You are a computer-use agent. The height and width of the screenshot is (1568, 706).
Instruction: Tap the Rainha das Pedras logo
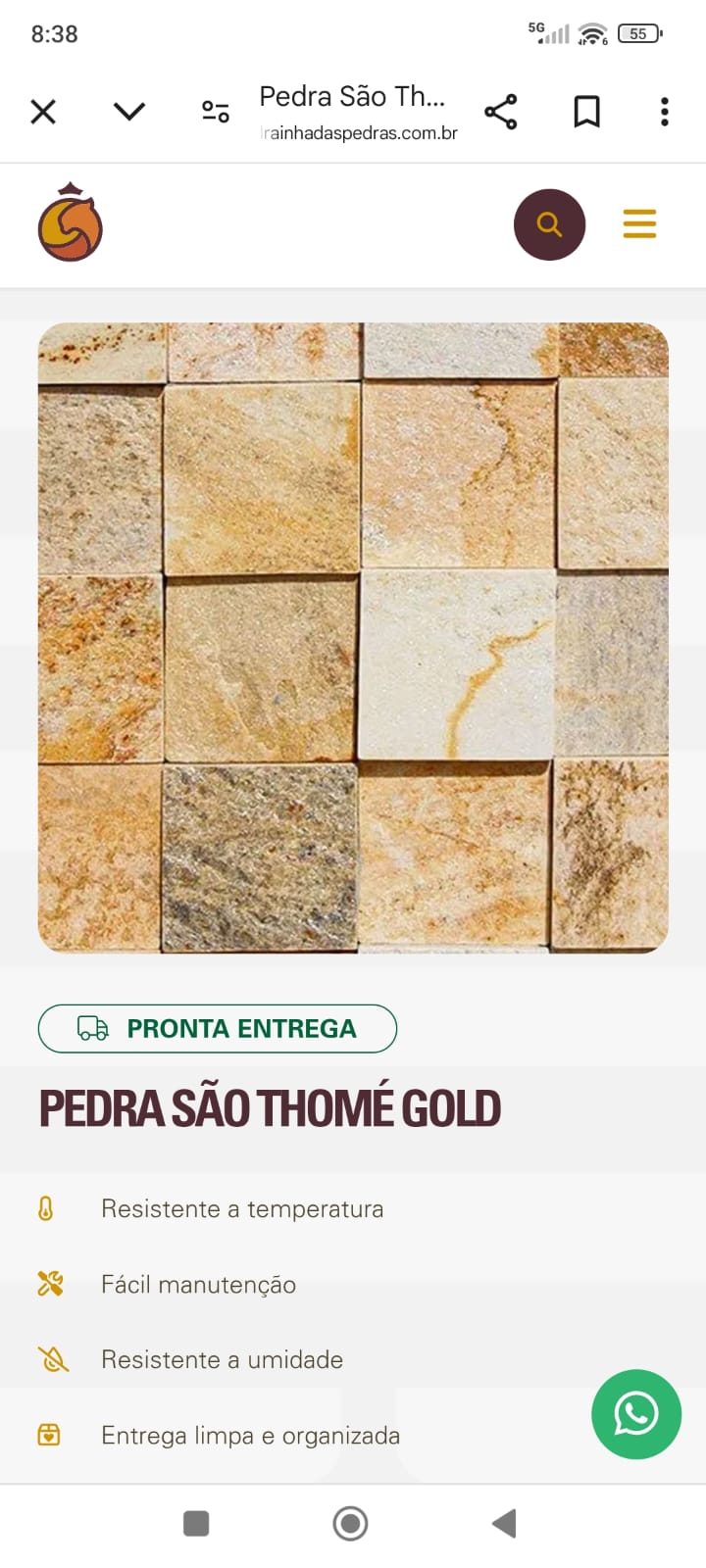[71, 223]
